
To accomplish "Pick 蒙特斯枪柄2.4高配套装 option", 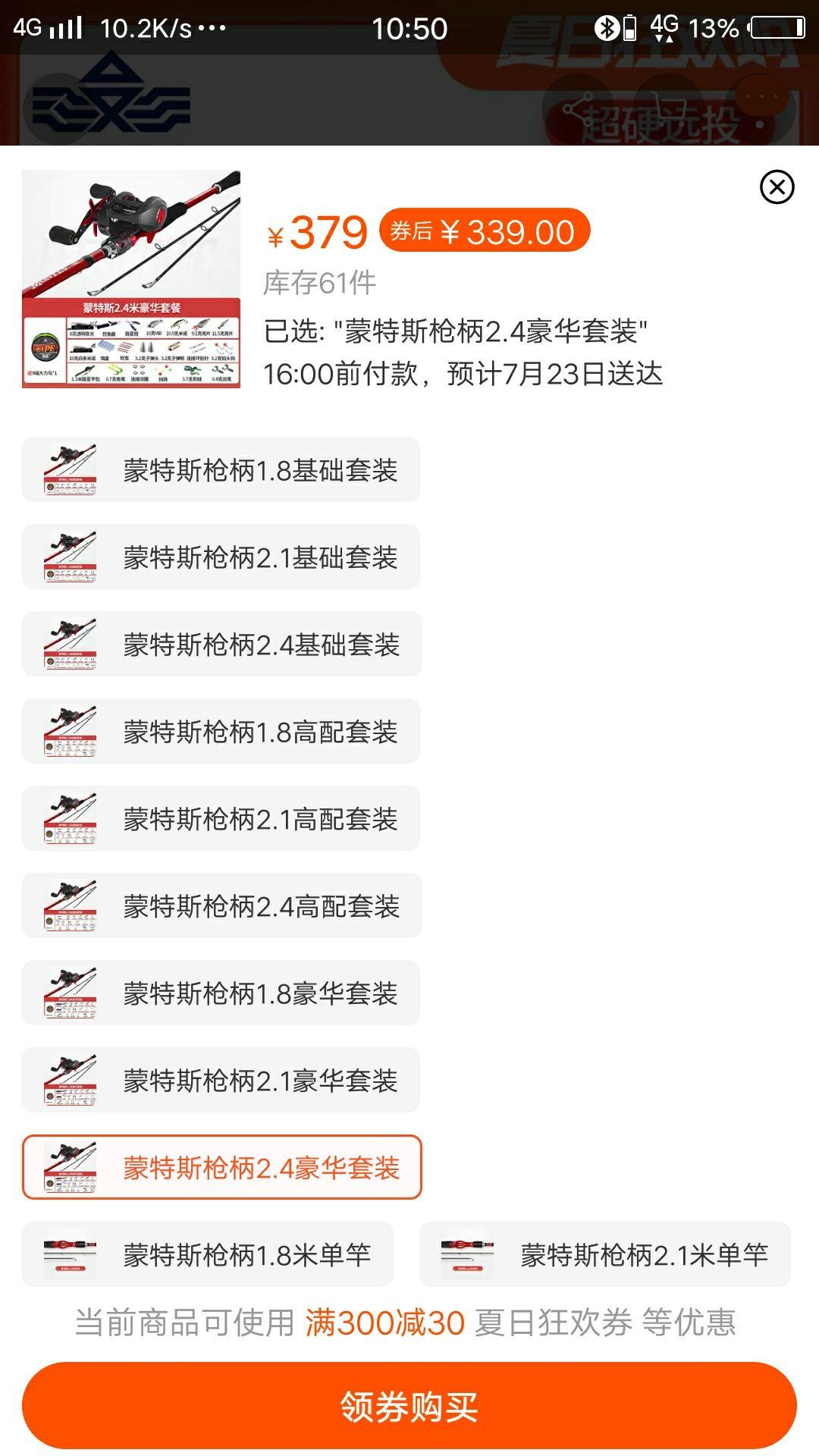I will pos(221,906).
